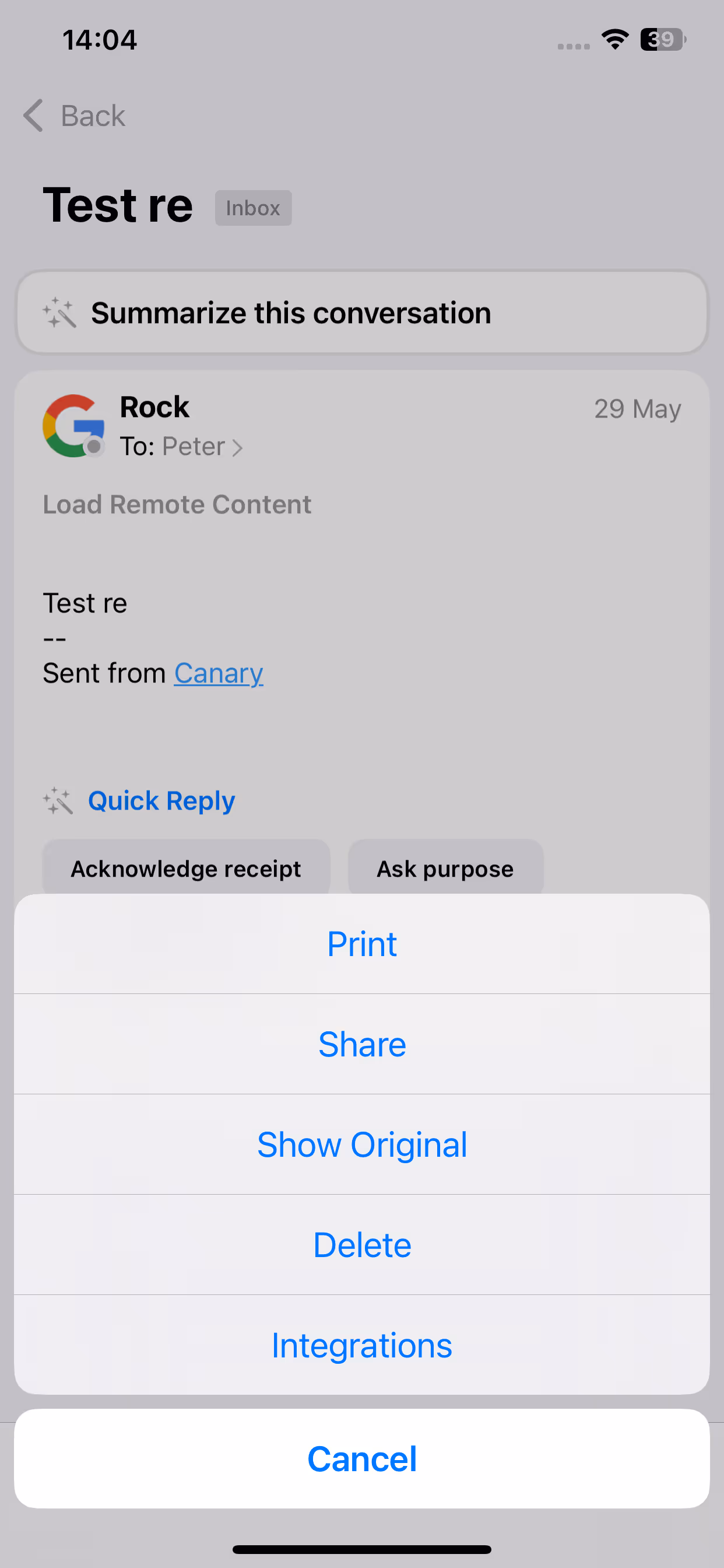The width and height of the screenshot is (724, 1568).
Task: Select Share in the action sheet
Action: [x=362, y=1044]
